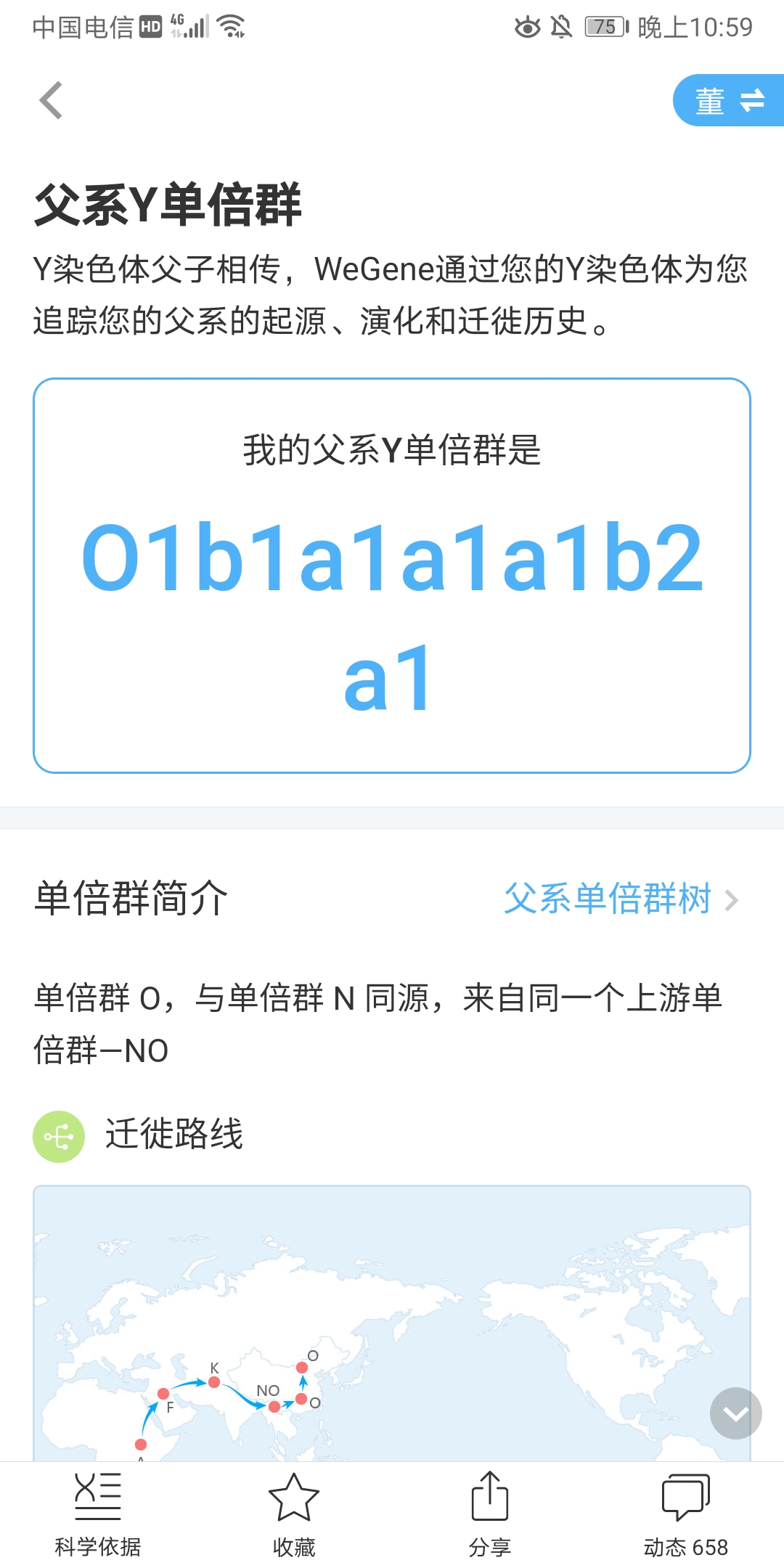Open the 科学依据 section

coord(98,1514)
